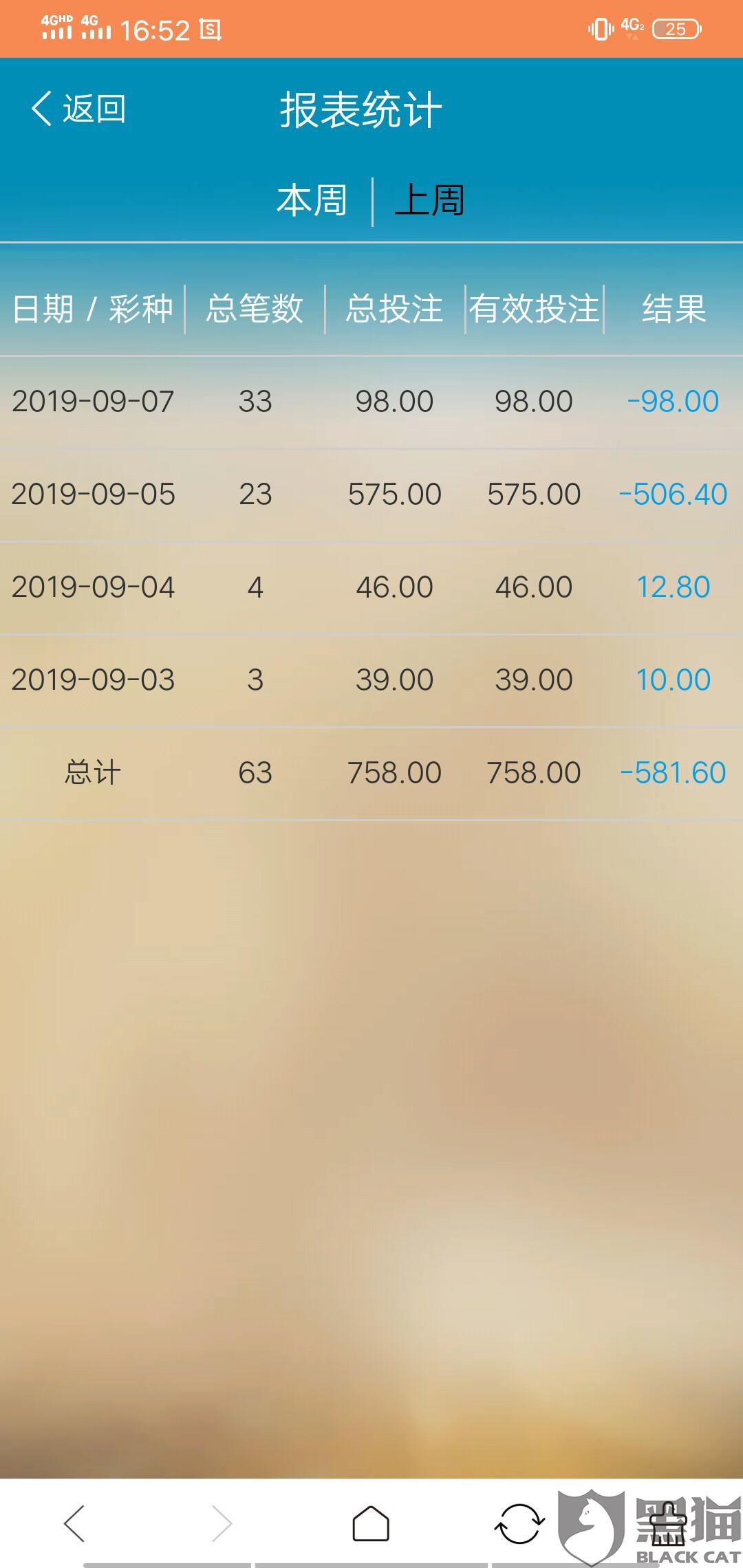Open the 2019-09-07 report row

coord(371,402)
